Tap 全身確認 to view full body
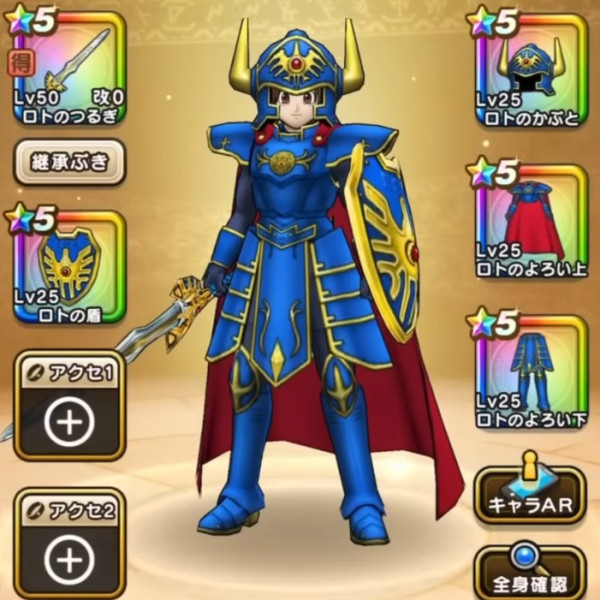 [x=530, y=573]
